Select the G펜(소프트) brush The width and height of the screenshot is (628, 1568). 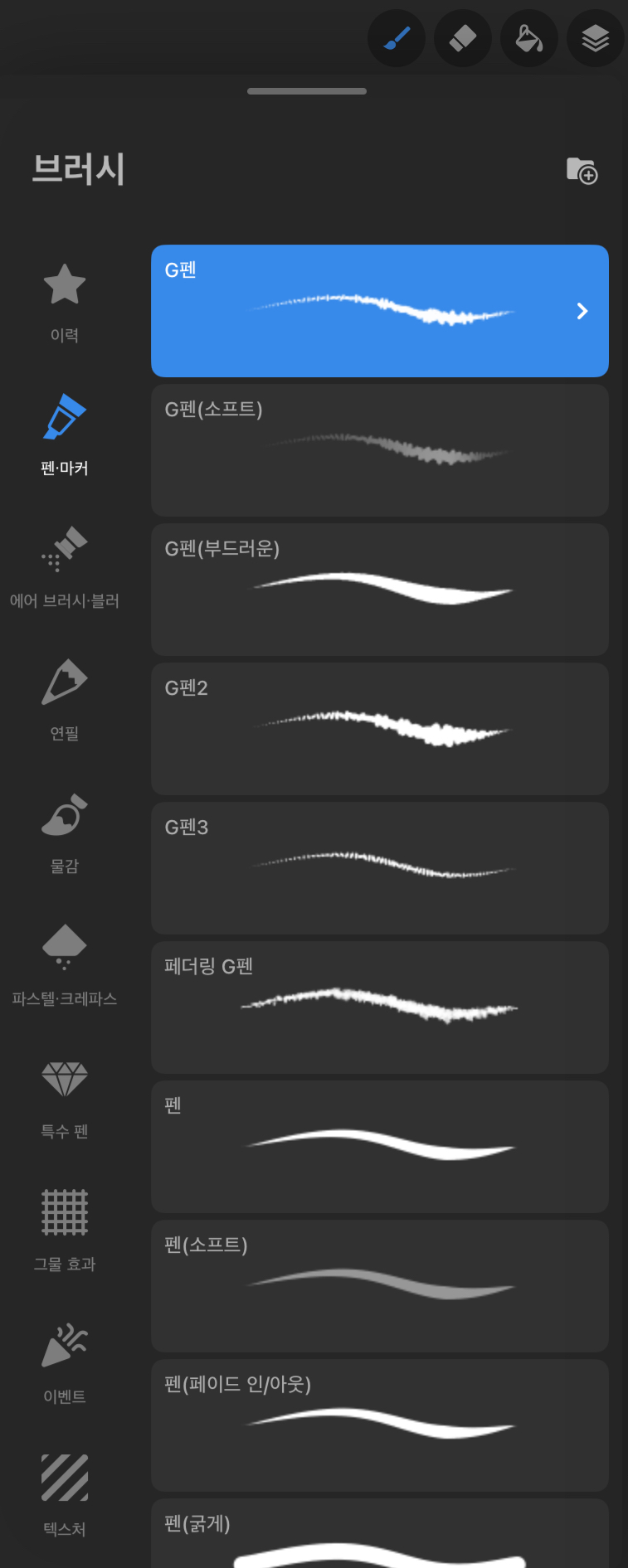click(380, 450)
